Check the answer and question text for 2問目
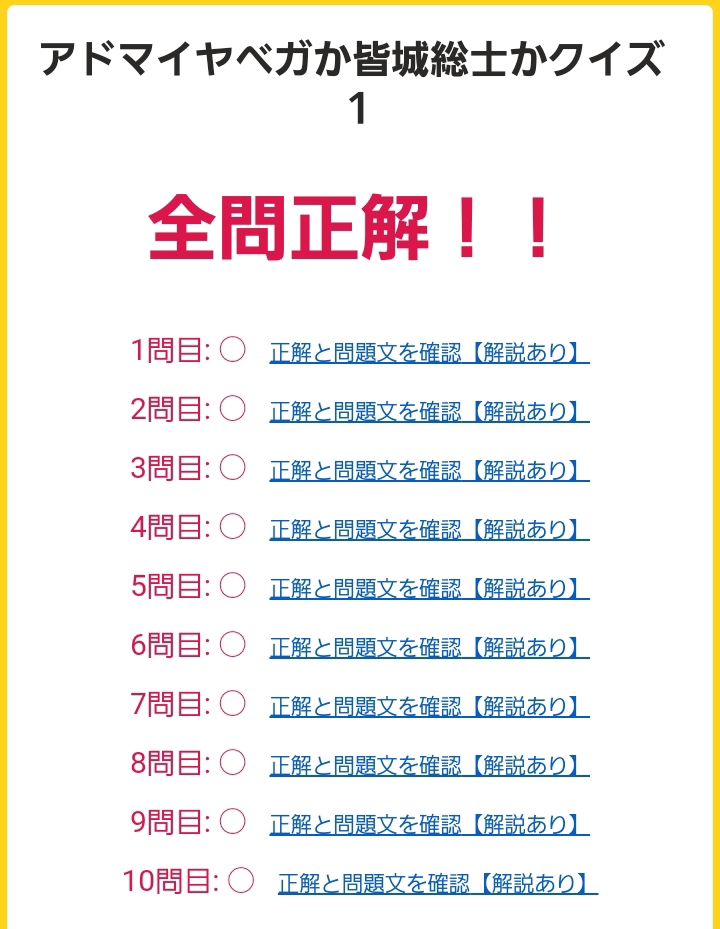 [x=429, y=412]
